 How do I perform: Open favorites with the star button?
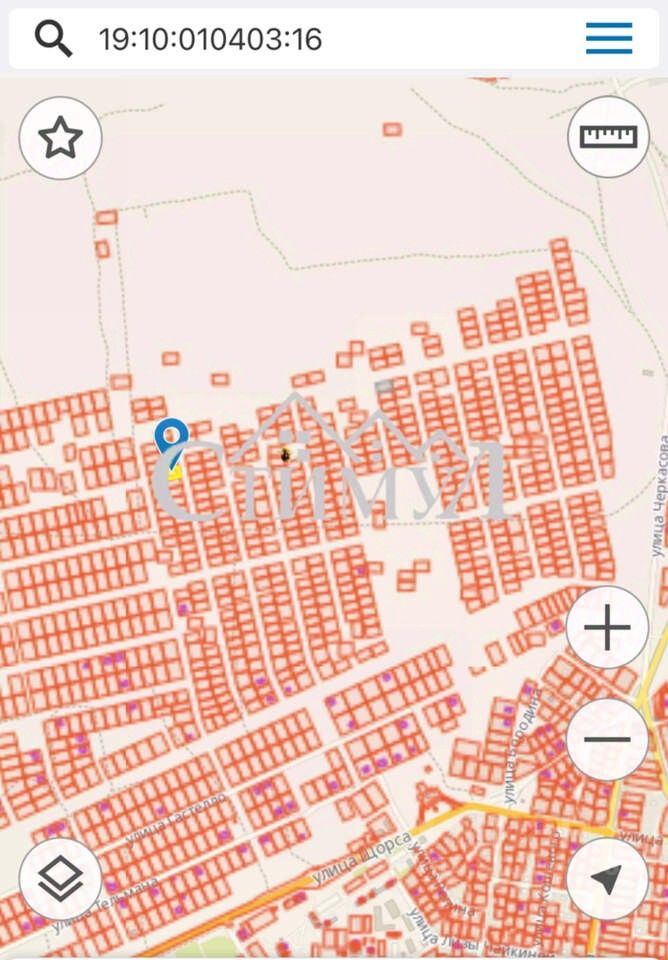click(60, 138)
